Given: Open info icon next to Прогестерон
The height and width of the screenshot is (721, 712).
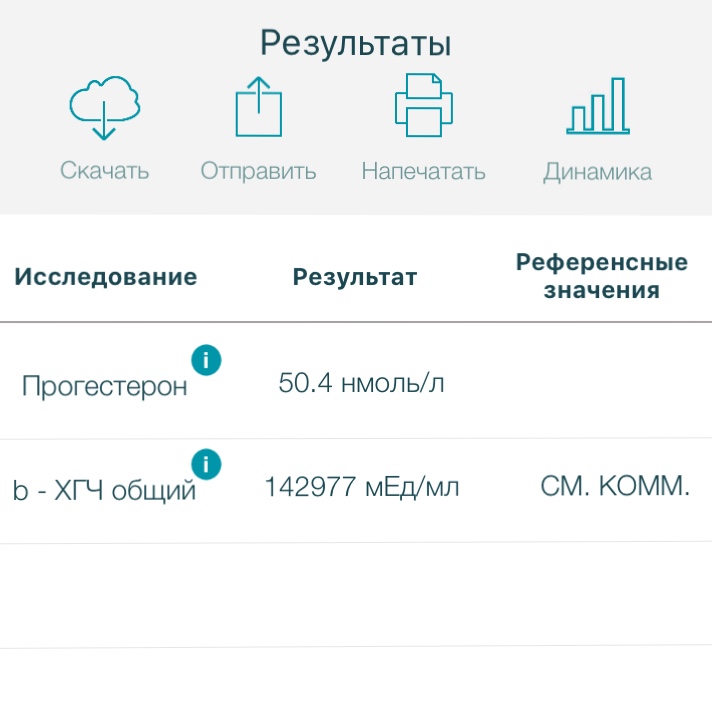Looking at the screenshot, I should tap(205, 361).
